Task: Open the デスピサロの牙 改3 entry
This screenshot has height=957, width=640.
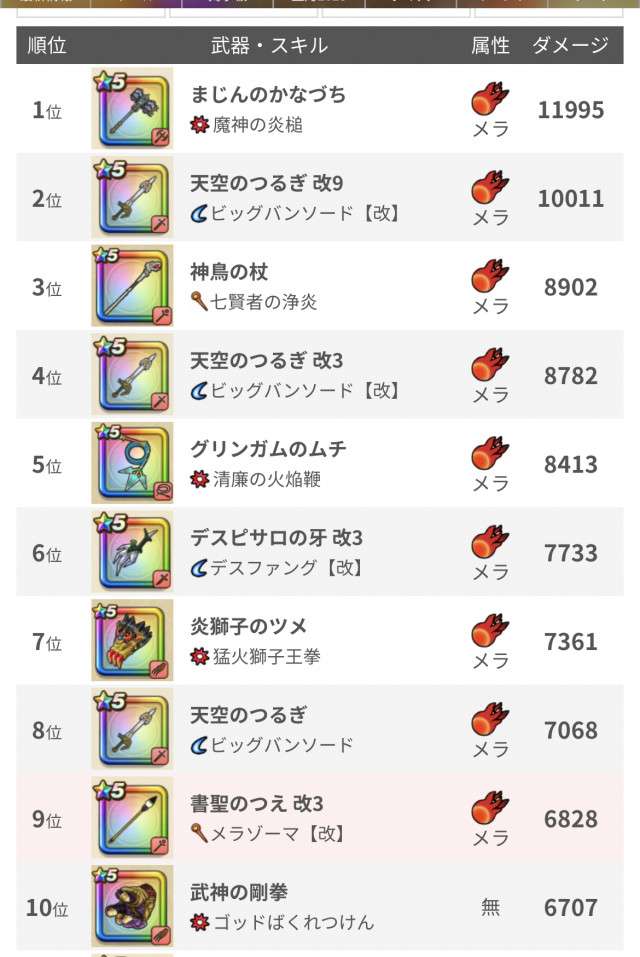Action: [x=276, y=538]
